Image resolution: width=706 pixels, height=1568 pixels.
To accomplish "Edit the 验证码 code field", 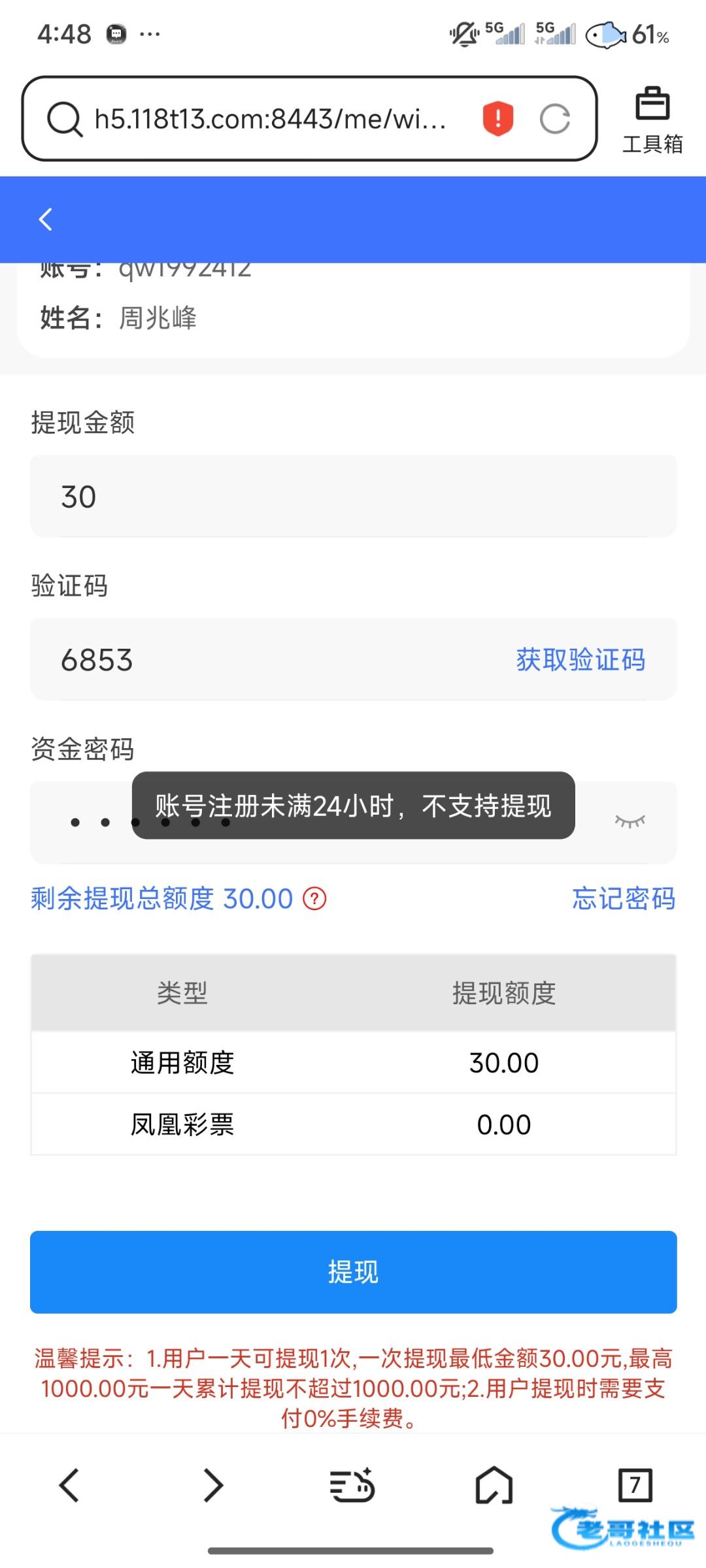I will tap(261, 660).
